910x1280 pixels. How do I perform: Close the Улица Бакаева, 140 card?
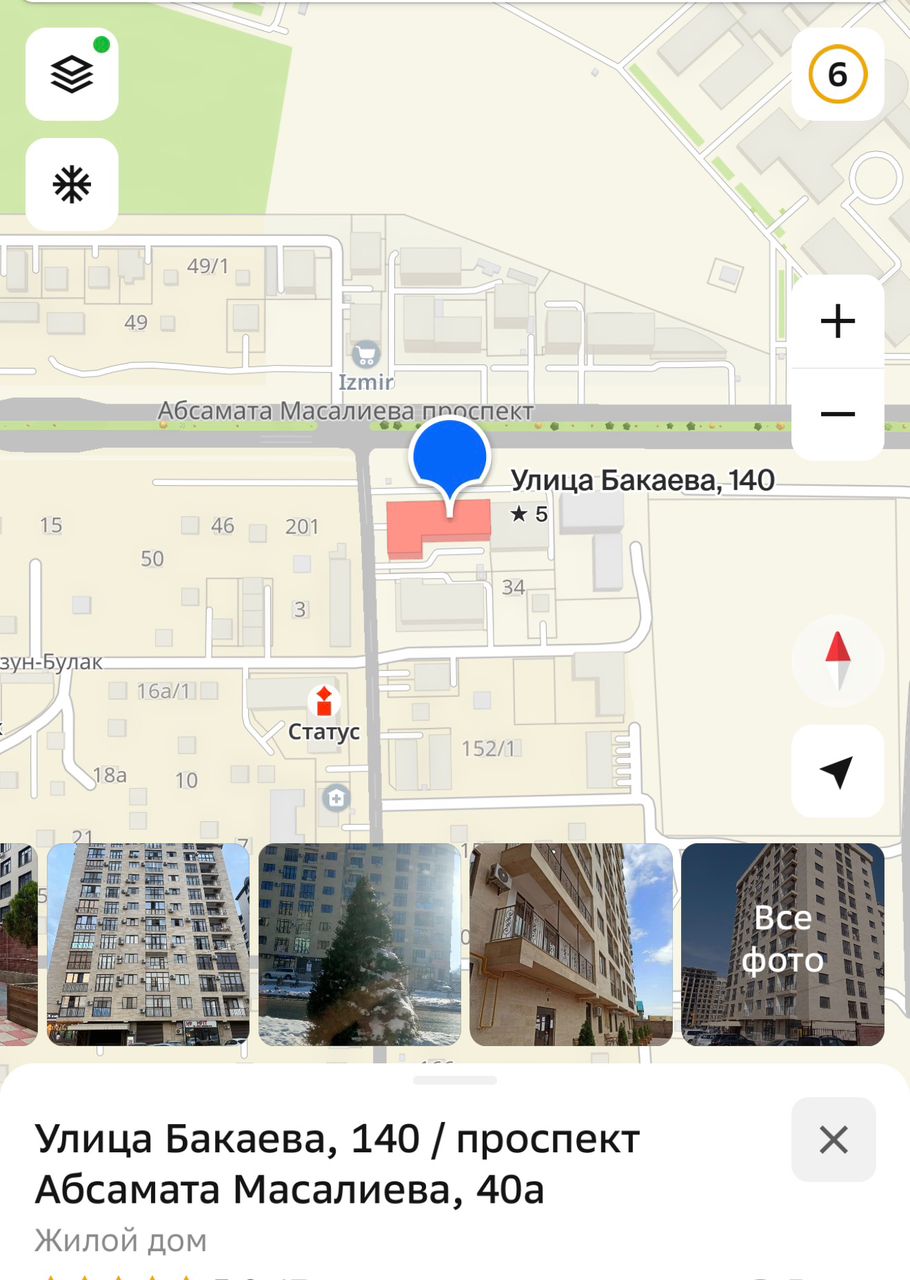pyautogui.click(x=833, y=1139)
